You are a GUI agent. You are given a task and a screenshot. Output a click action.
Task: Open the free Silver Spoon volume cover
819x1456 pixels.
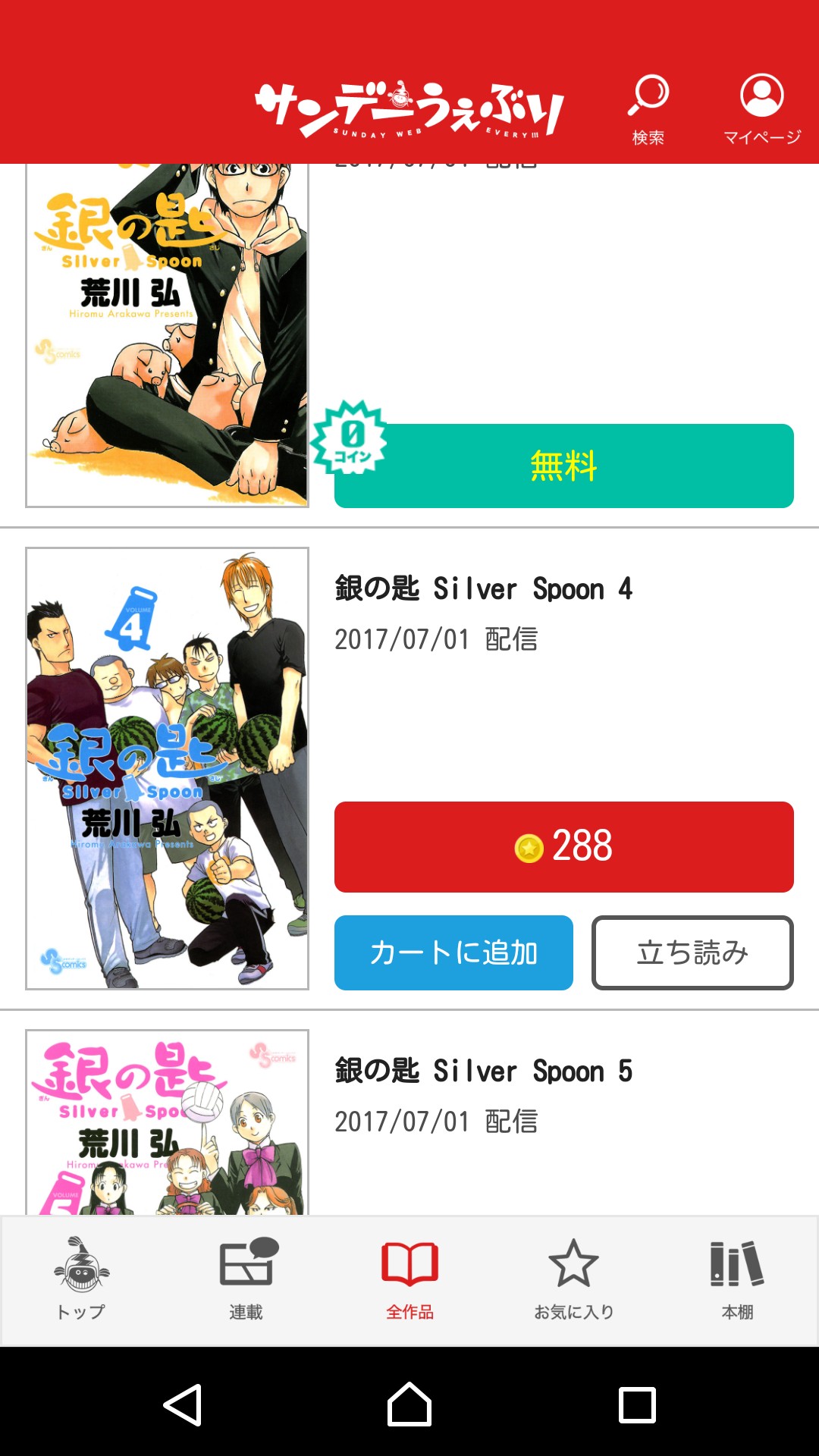pyautogui.click(x=167, y=334)
